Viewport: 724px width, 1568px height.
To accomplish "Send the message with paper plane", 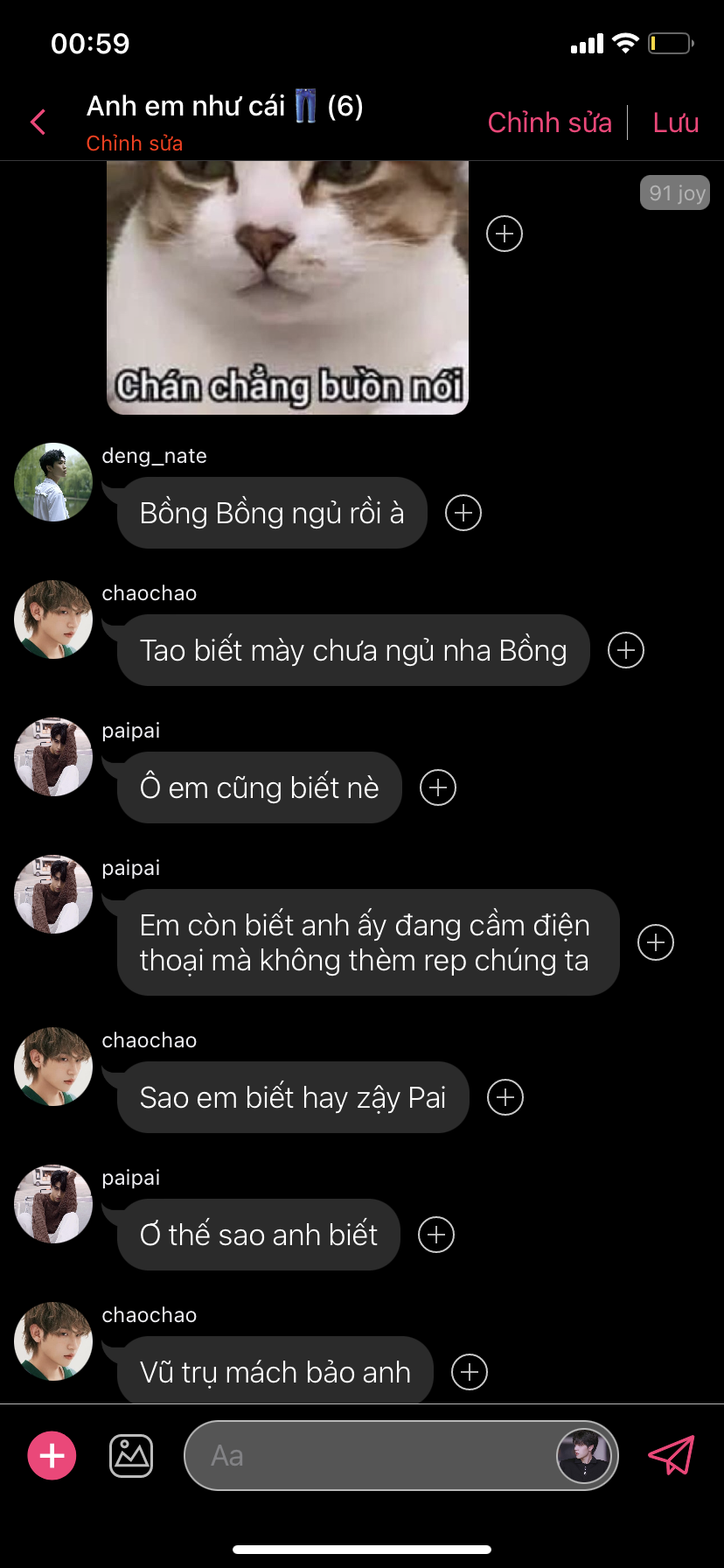I will click(671, 1455).
